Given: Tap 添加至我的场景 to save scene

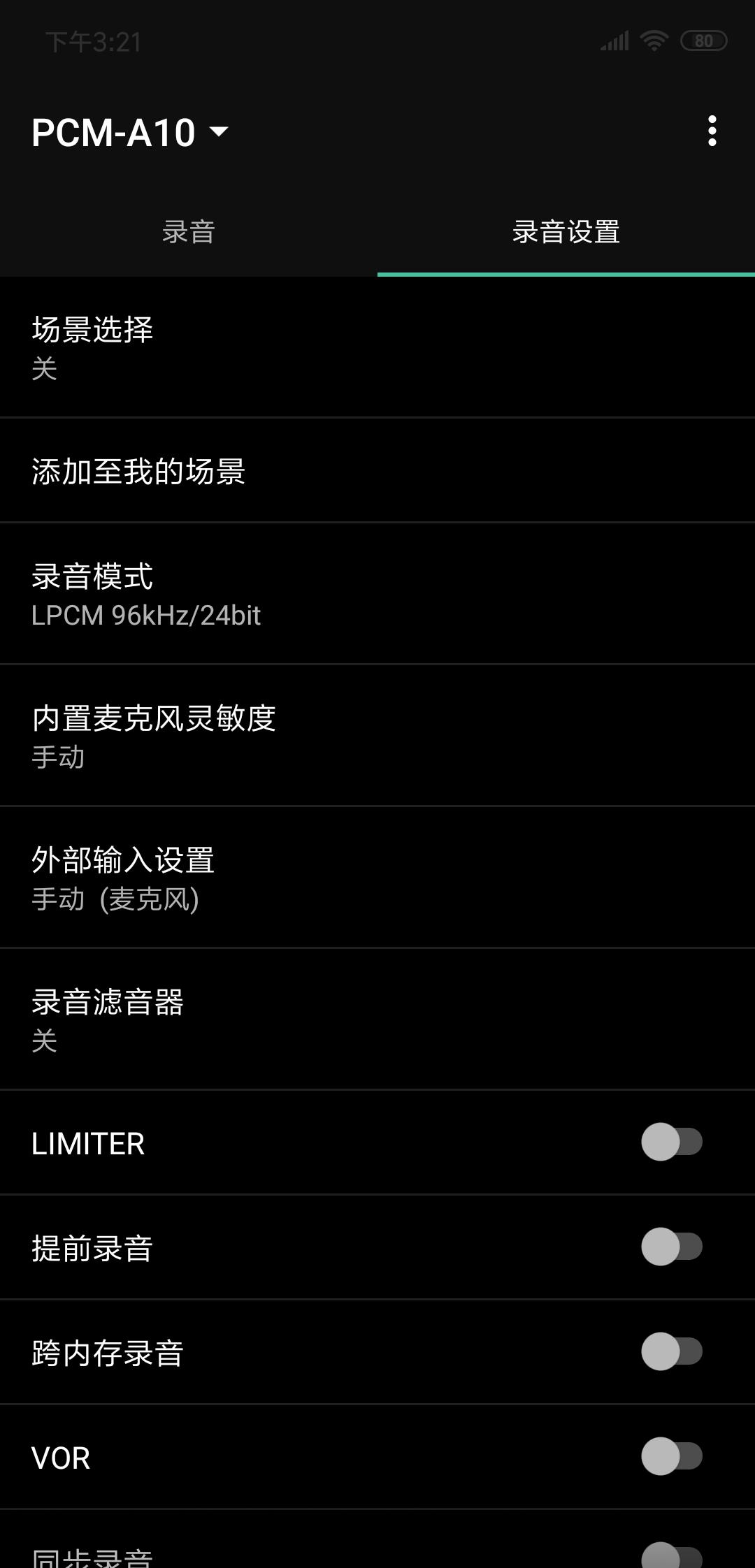Looking at the screenshot, I should click(x=377, y=472).
